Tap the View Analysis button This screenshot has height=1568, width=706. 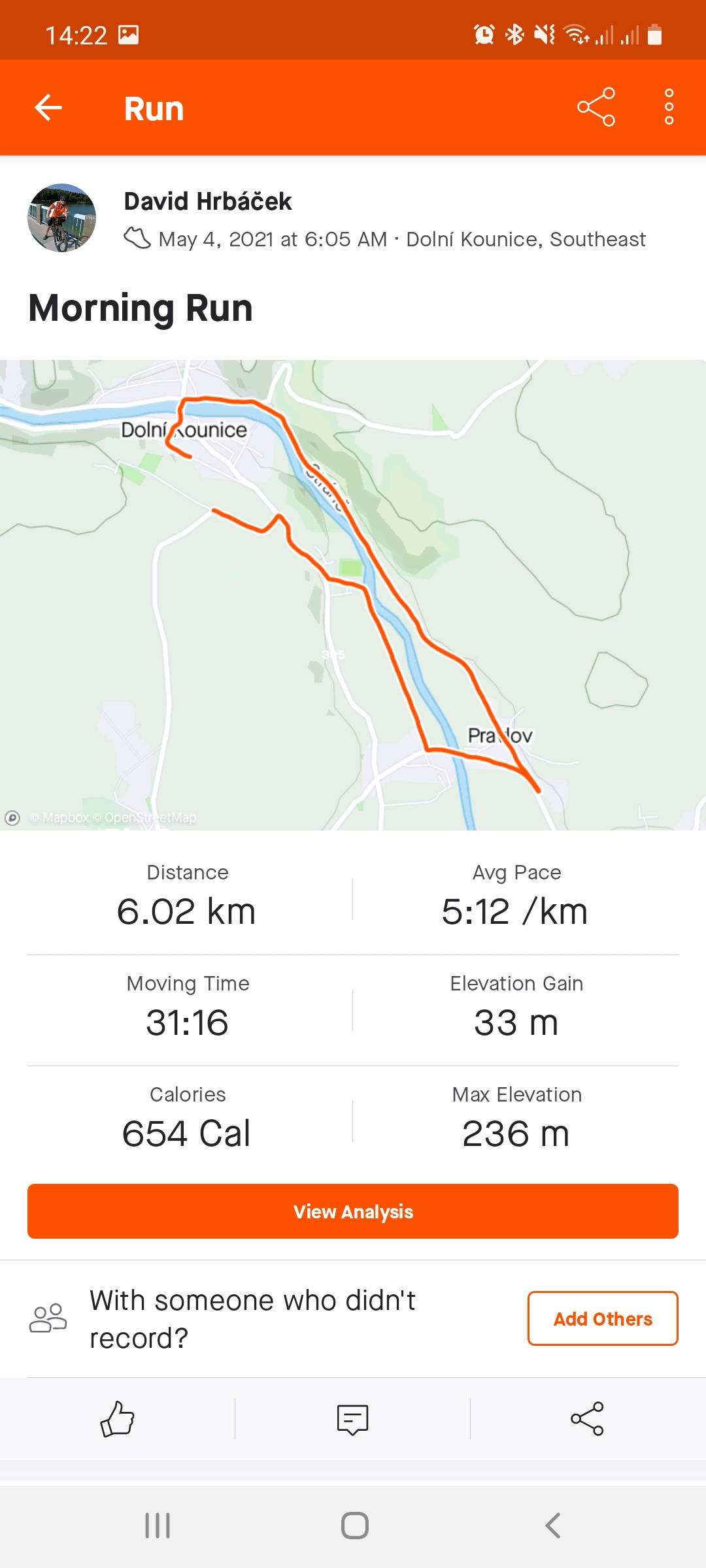(353, 1211)
